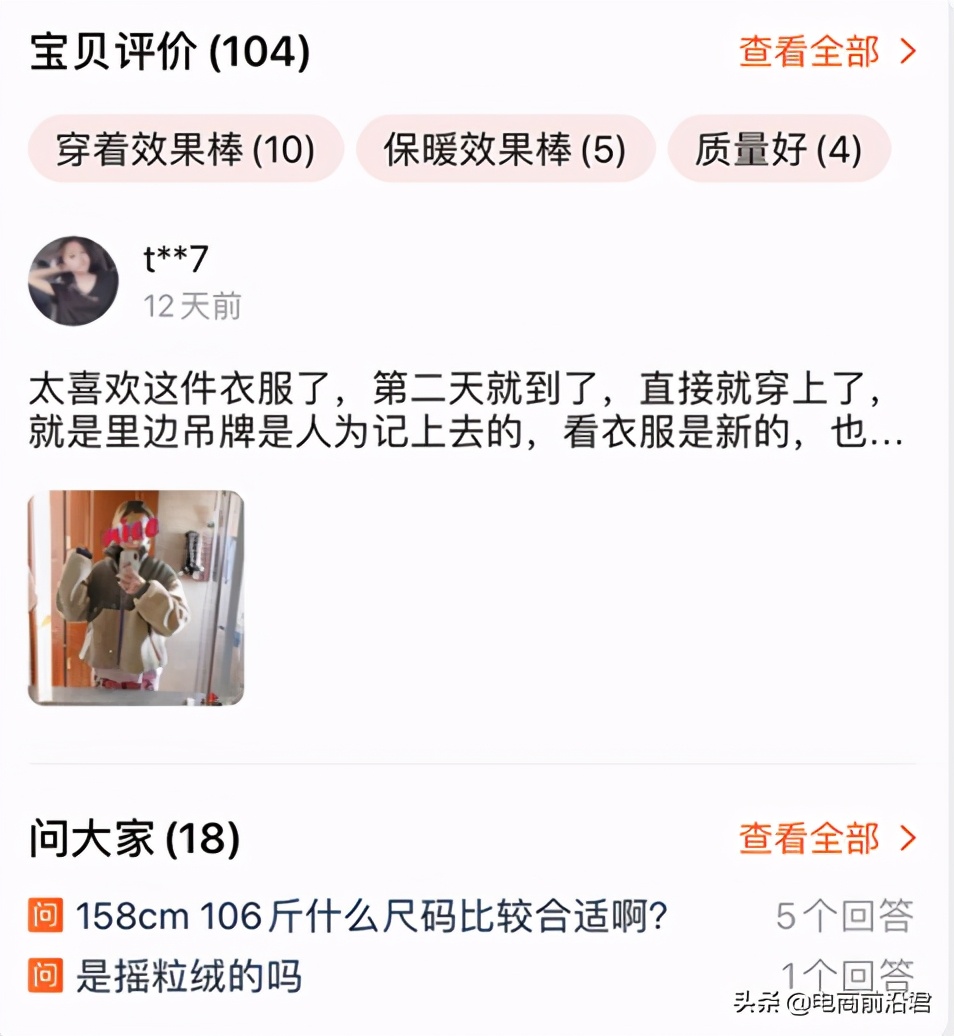Select the 穿着效果棒 (10) review filter tag
The height and width of the screenshot is (1036, 954).
[185, 148]
